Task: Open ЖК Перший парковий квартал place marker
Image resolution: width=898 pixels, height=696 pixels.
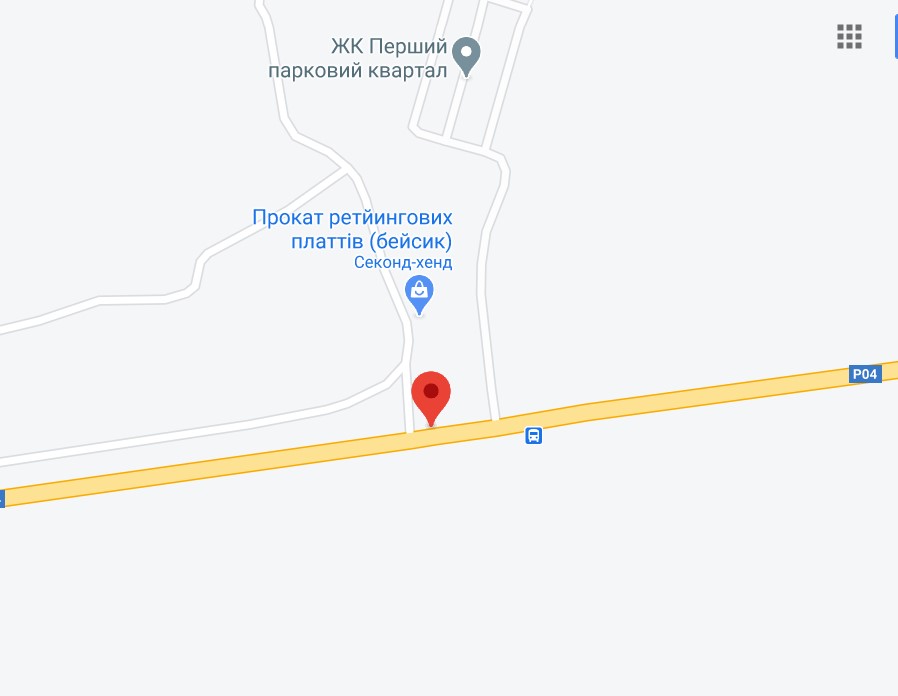Action: point(466,55)
